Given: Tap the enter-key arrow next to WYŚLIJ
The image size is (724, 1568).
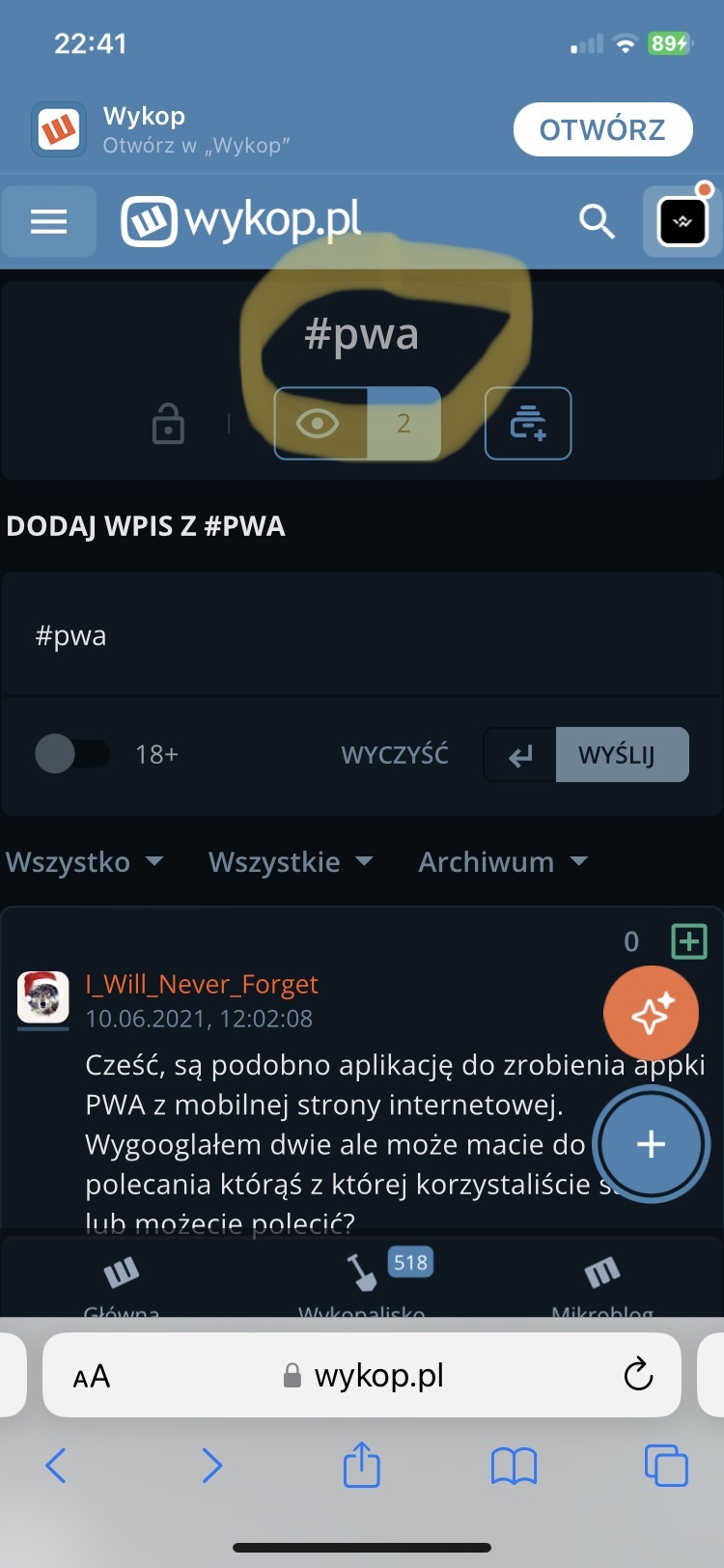Looking at the screenshot, I should click(520, 754).
